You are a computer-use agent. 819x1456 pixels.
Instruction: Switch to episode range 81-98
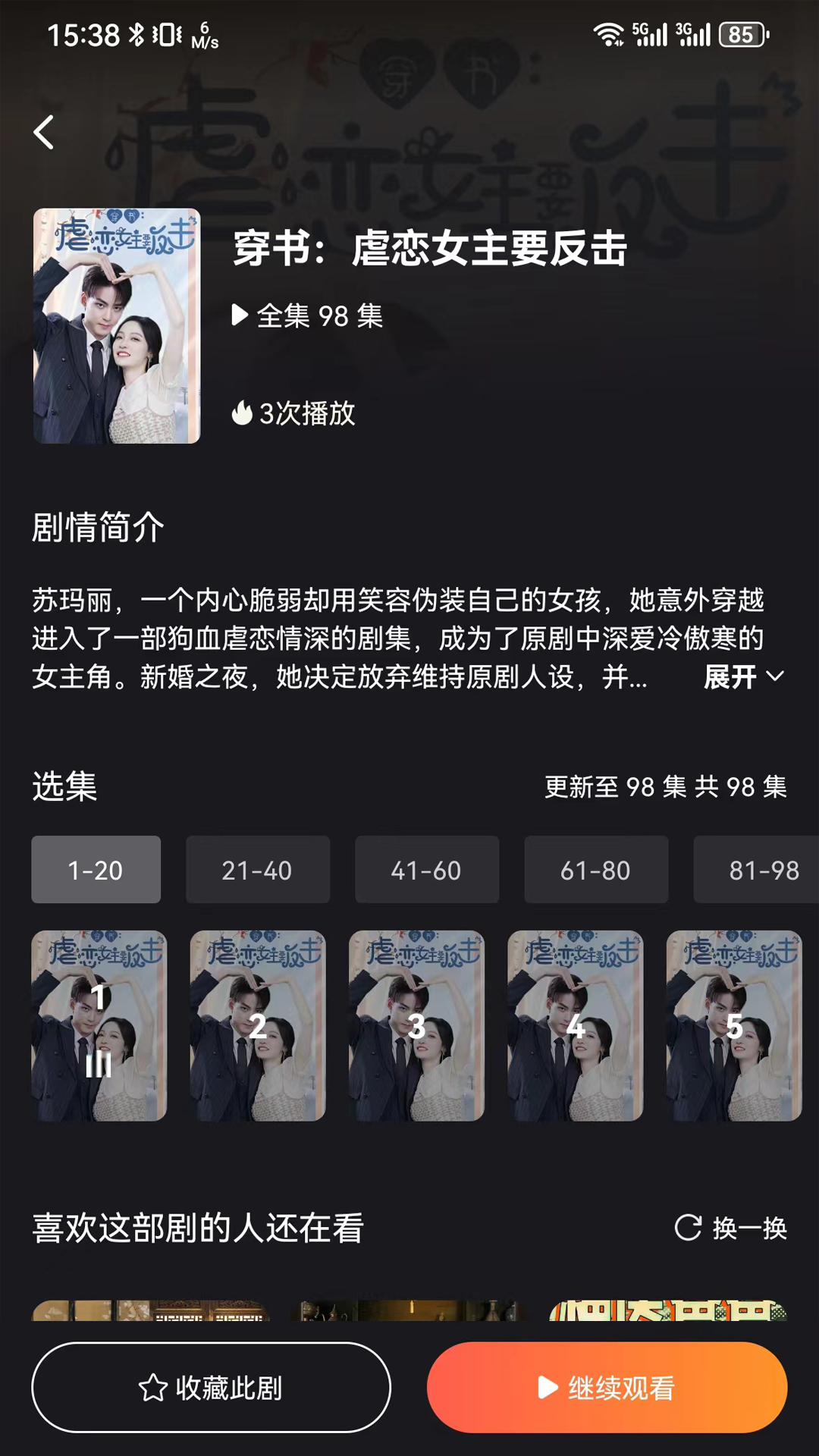(757, 870)
